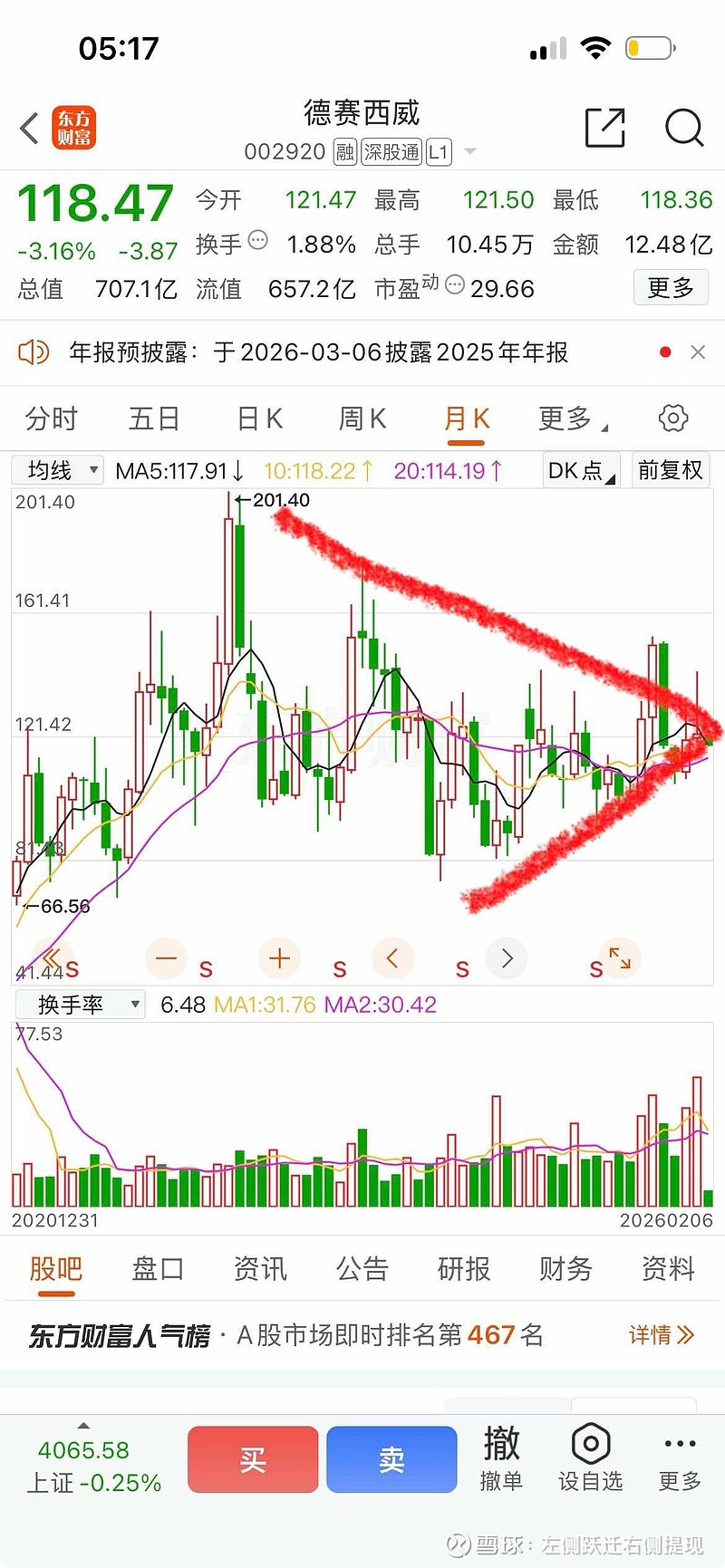
Task: Dismiss the annual report banner with the ×
Action: click(x=699, y=351)
